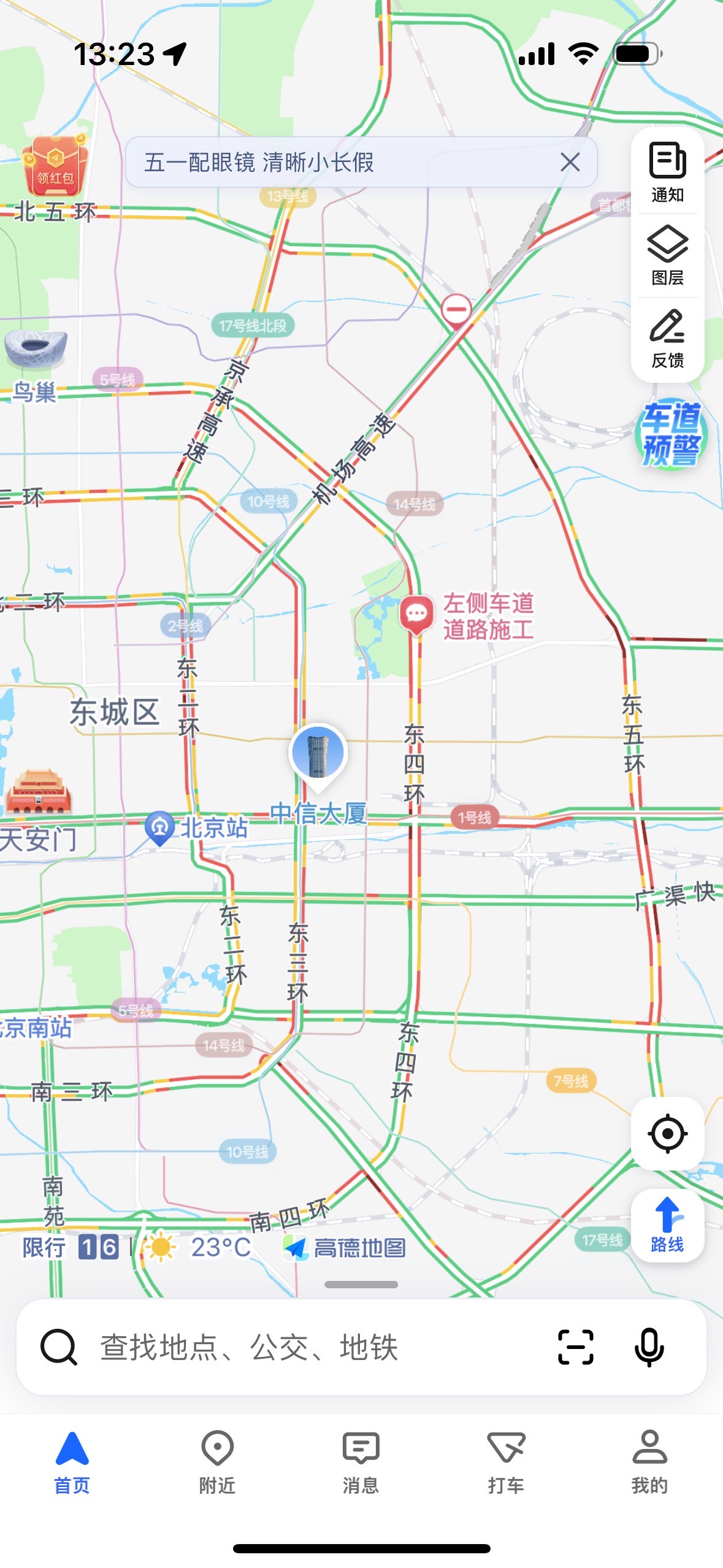Send feedback via the 反馈 button

click(x=667, y=339)
